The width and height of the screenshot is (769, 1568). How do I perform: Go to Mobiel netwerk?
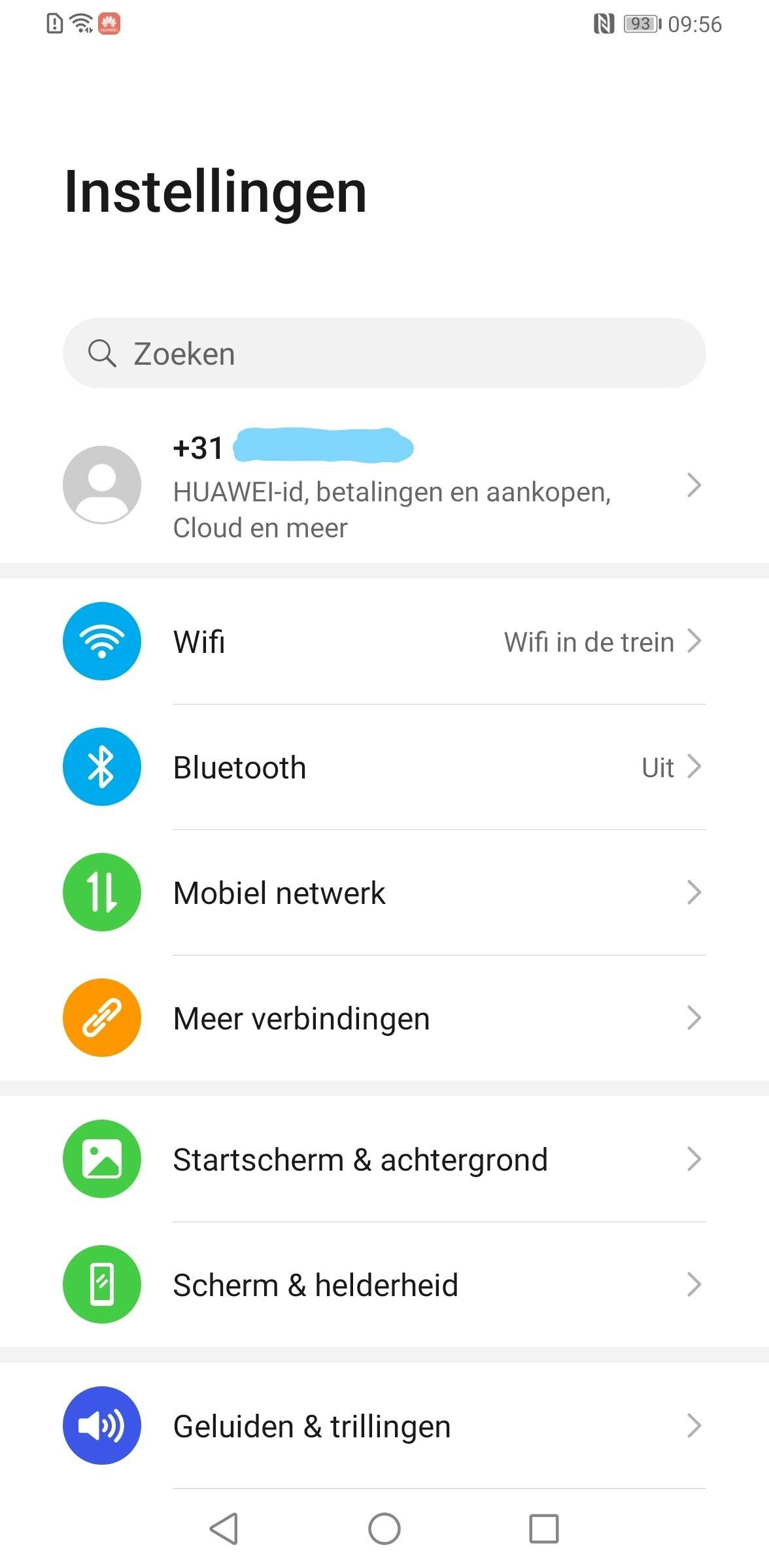[384, 893]
